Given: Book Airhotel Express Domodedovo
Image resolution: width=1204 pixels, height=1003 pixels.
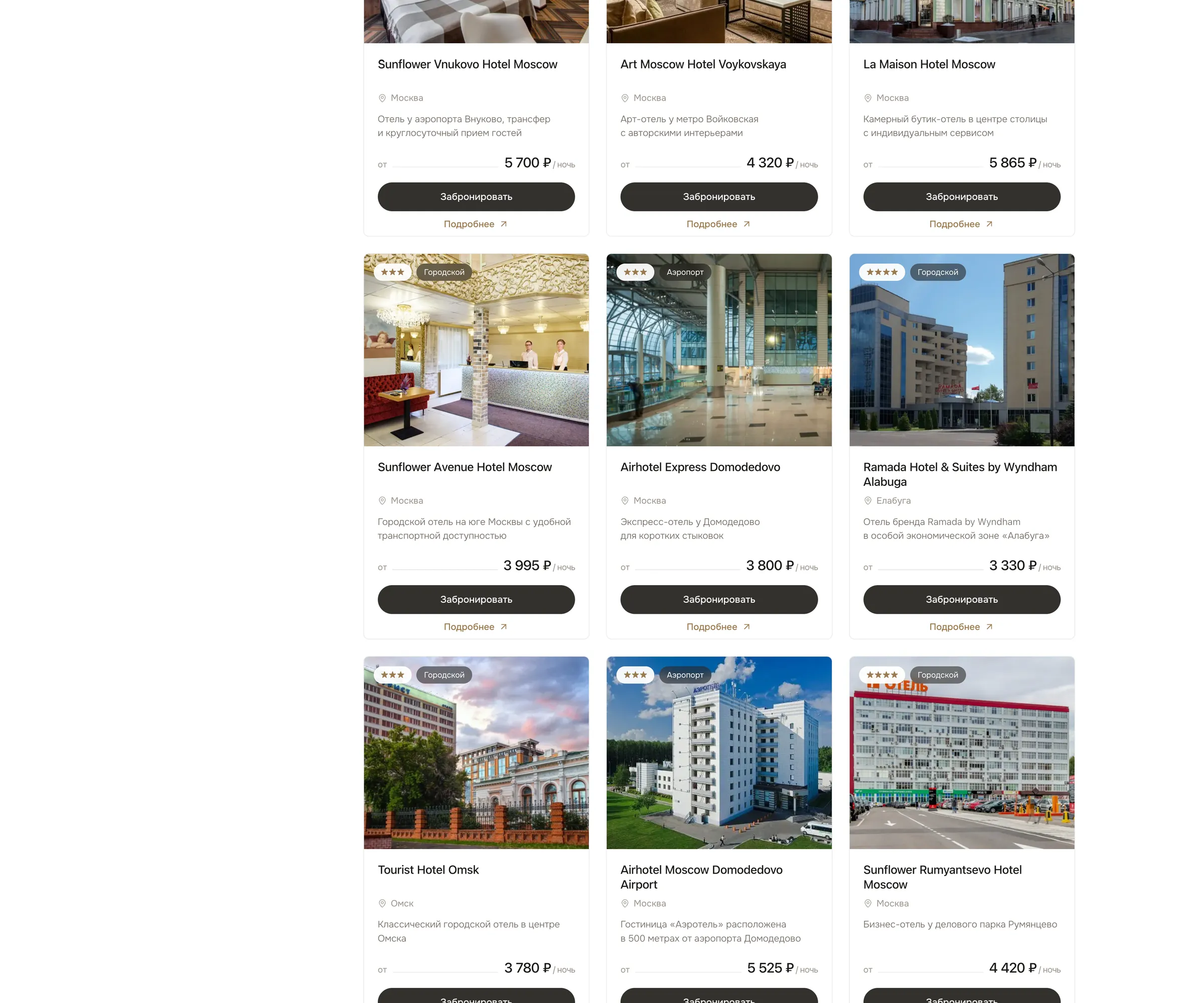Looking at the screenshot, I should pyautogui.click(x=719, y=599).
